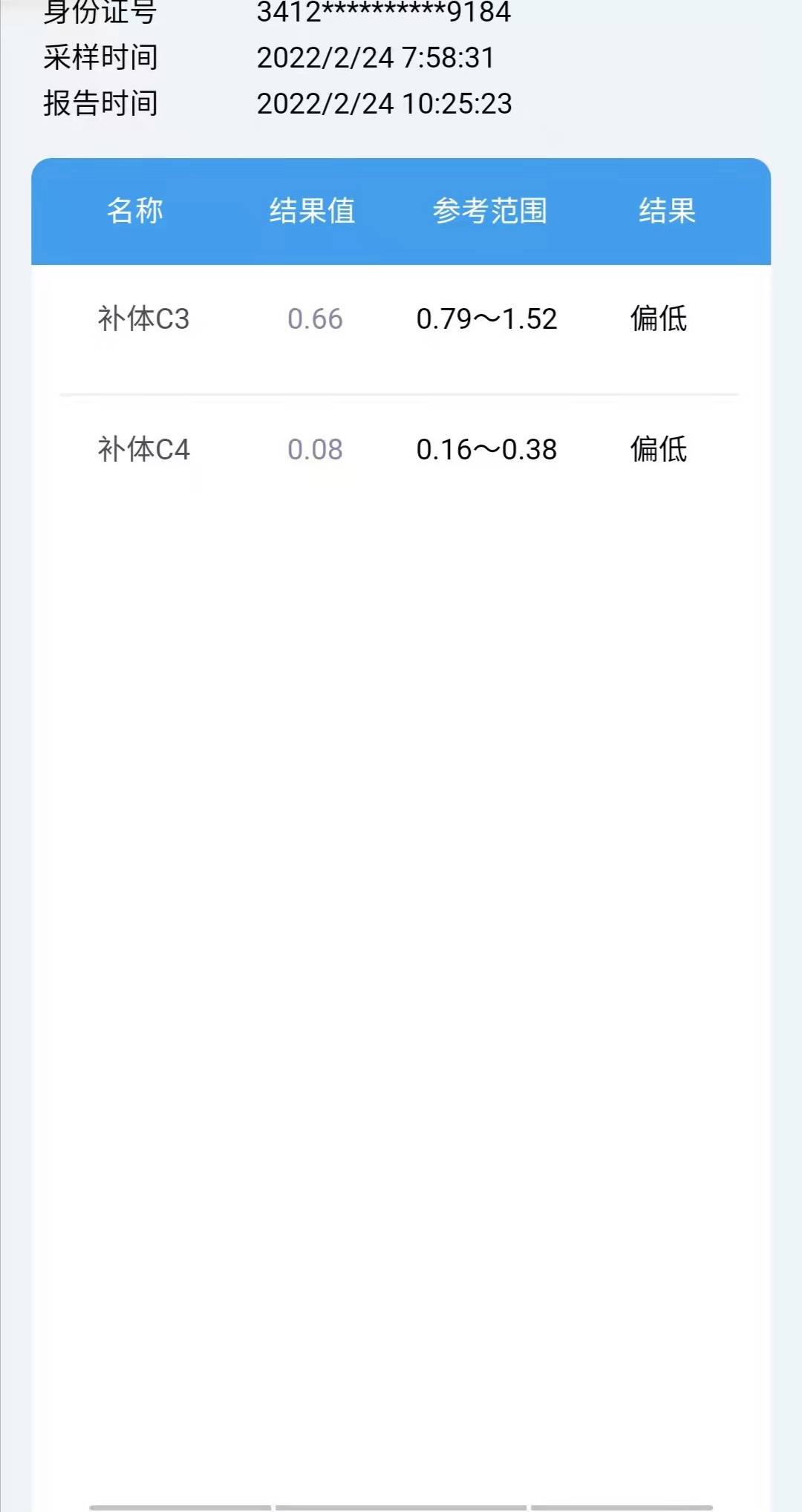Click the value 0.66 for 补体C3

314,321
